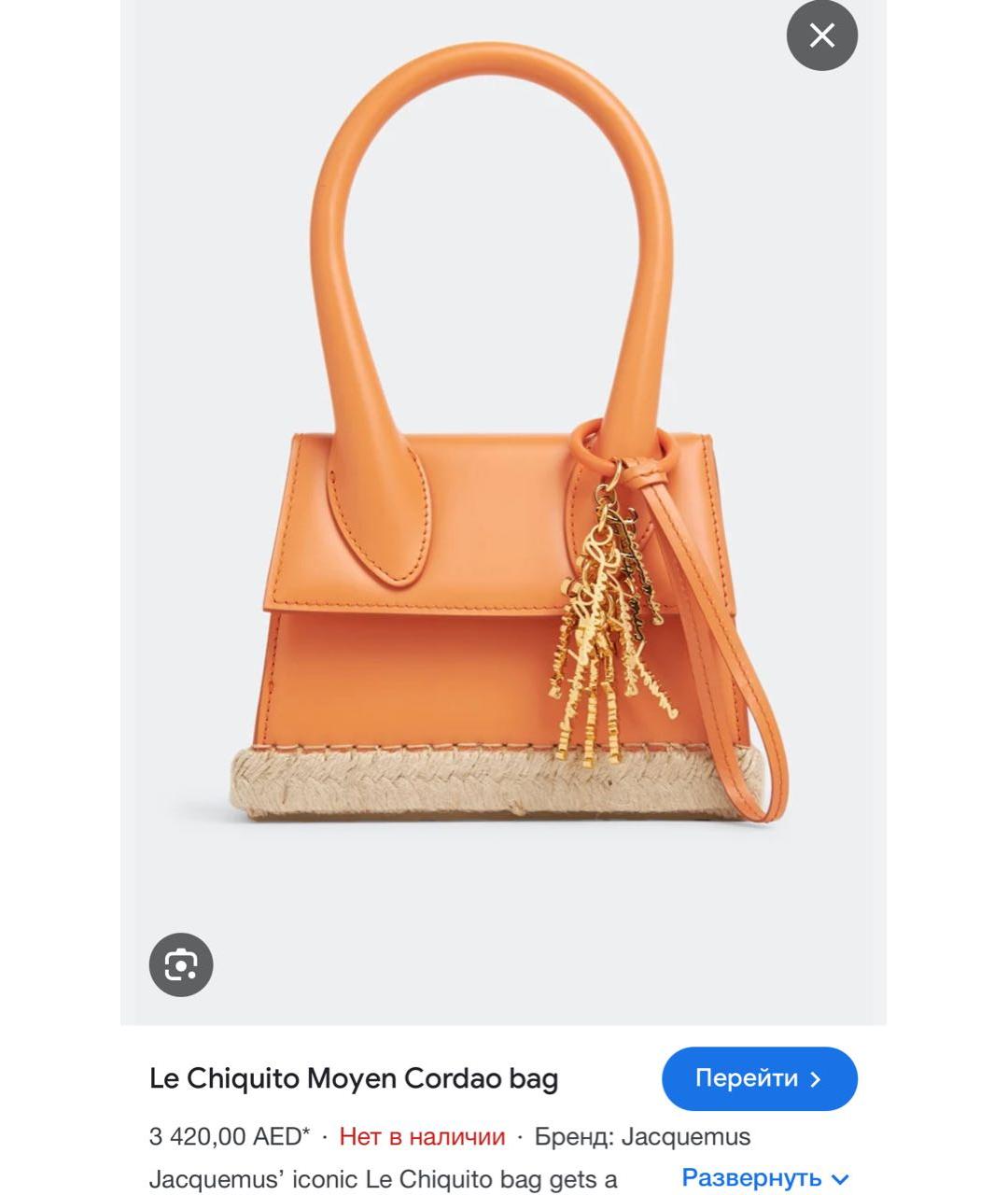Close the product image preview
The image size is (1008, 1195).
tap(821, 35)
